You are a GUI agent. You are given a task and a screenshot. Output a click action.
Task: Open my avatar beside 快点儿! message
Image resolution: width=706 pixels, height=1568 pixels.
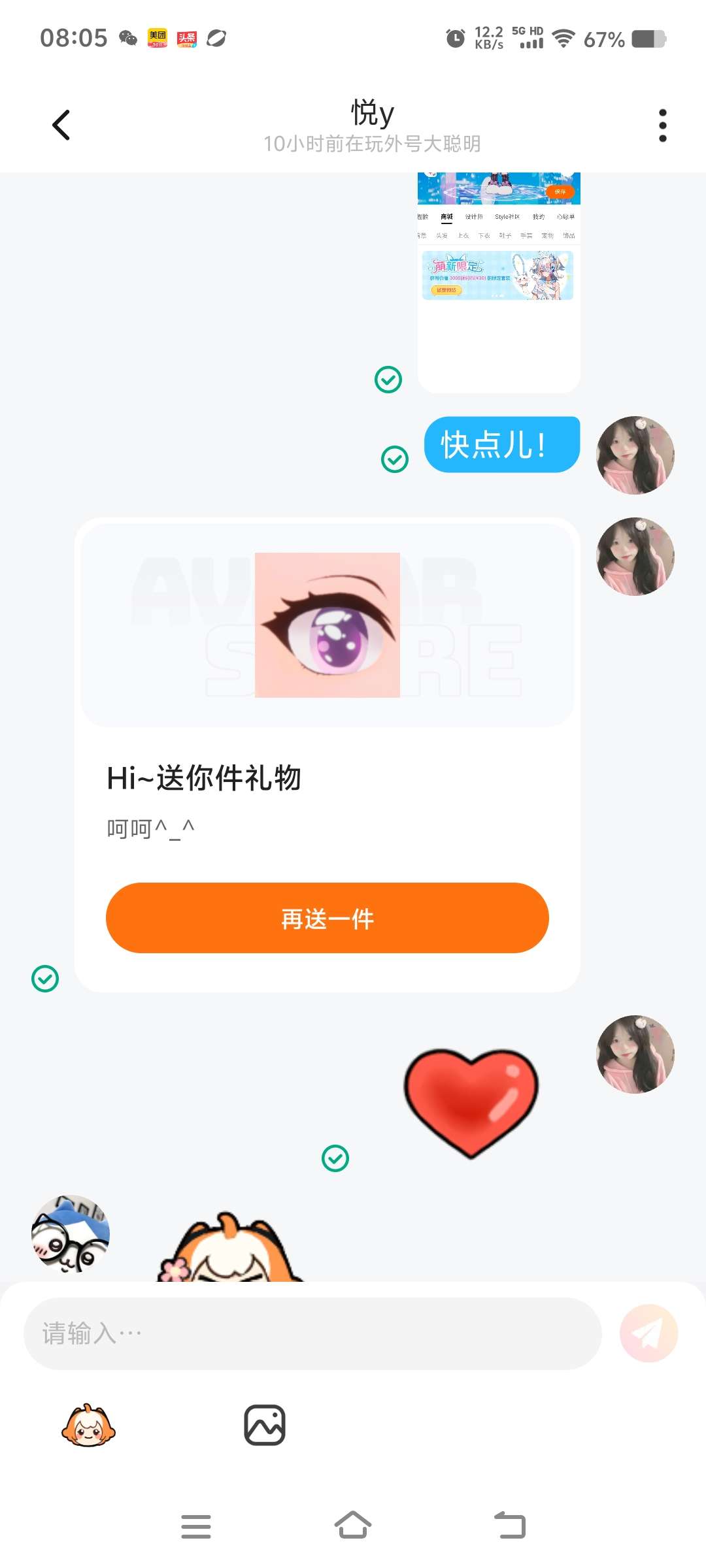click(x=635, y=455)
